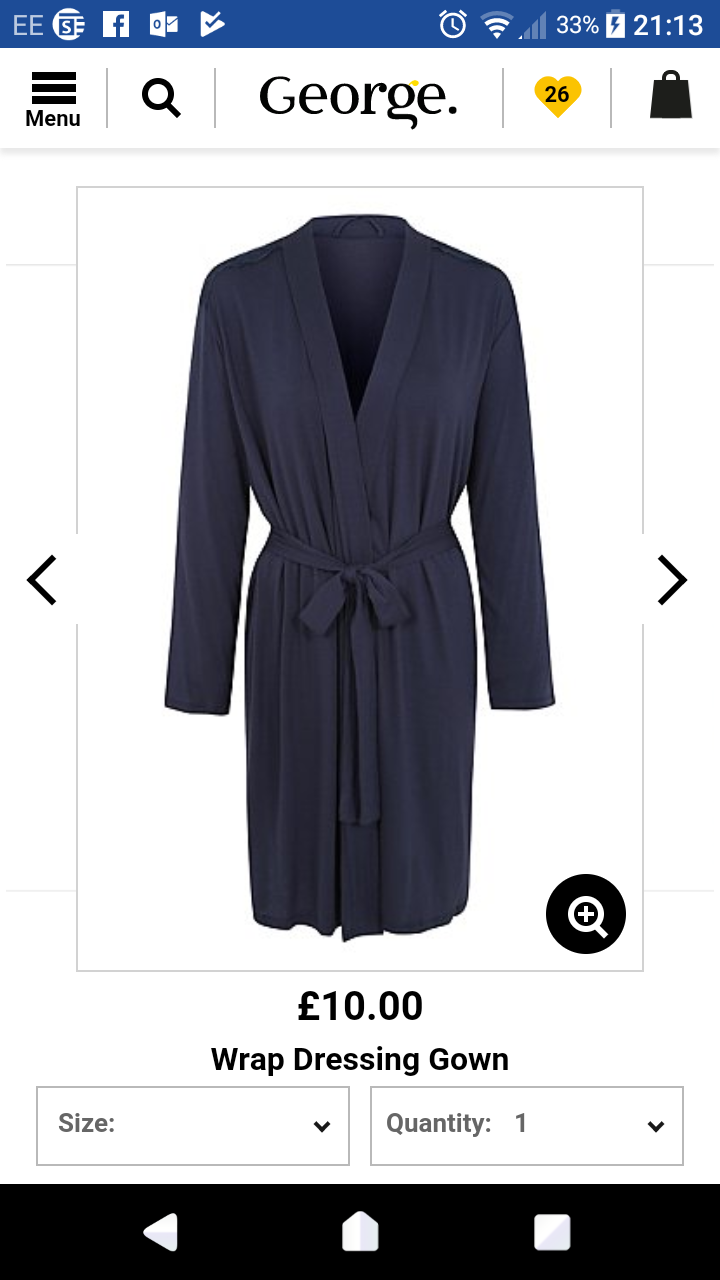Open the Android recent apps icon

[551, 1233]
